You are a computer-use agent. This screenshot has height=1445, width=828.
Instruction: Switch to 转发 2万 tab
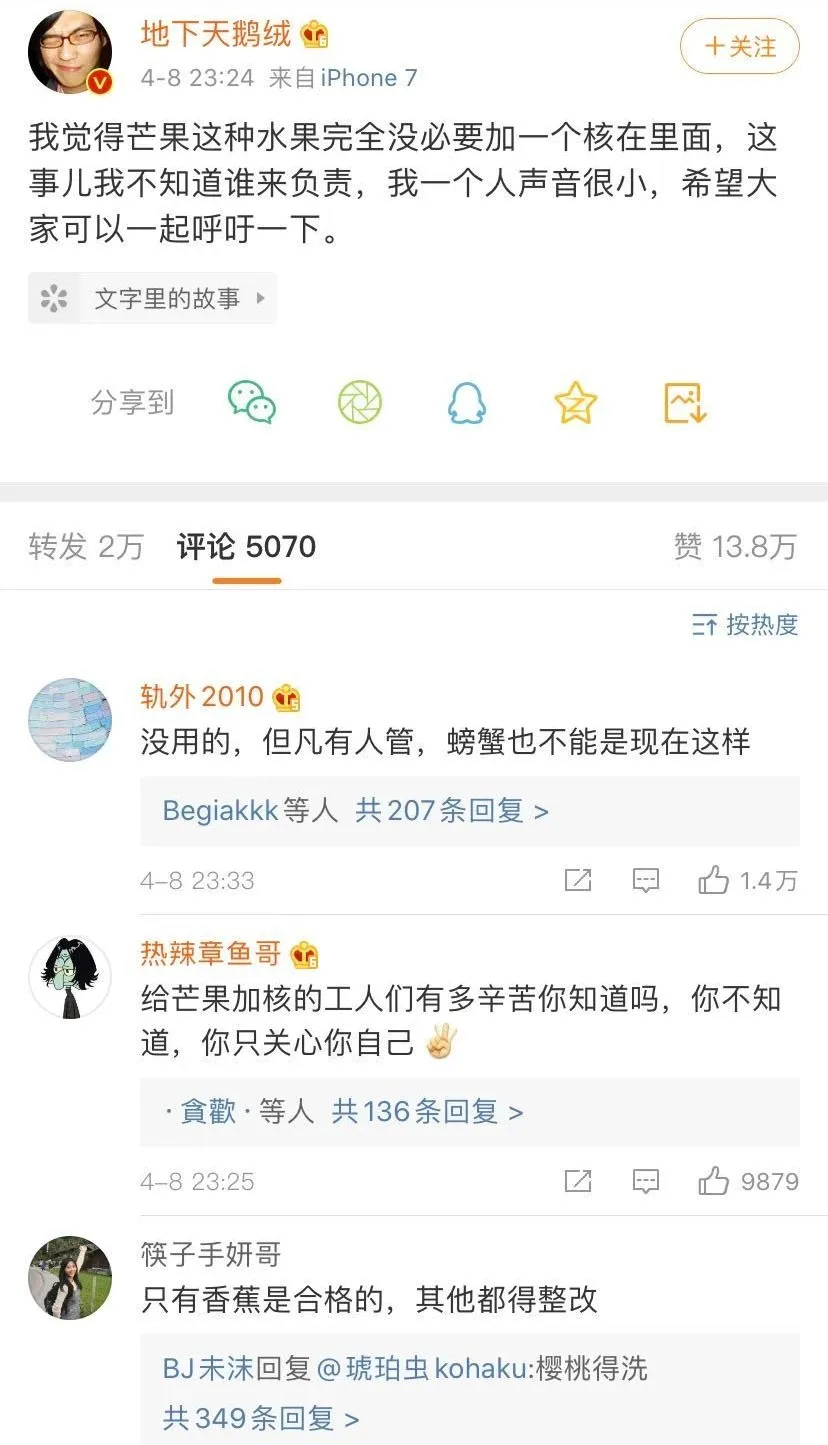click(x=86, y=546)
